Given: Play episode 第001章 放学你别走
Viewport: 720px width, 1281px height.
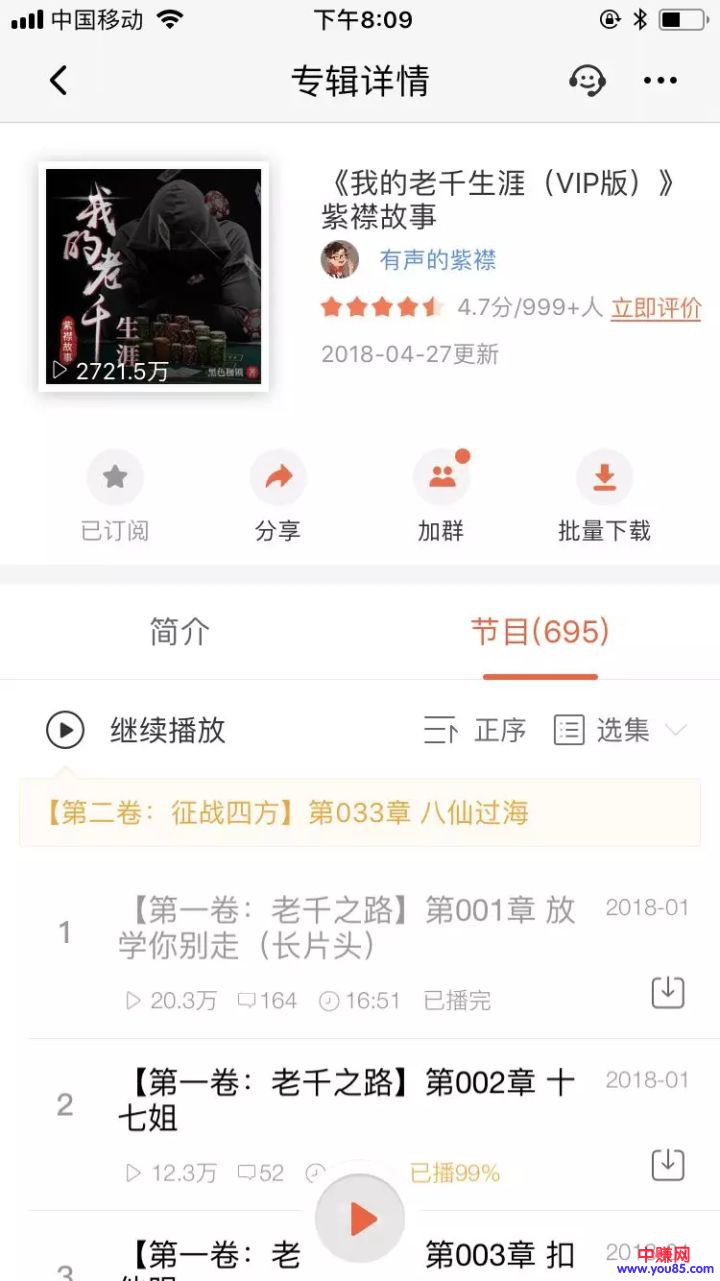Looking at the screenshot, I should 346,927.
